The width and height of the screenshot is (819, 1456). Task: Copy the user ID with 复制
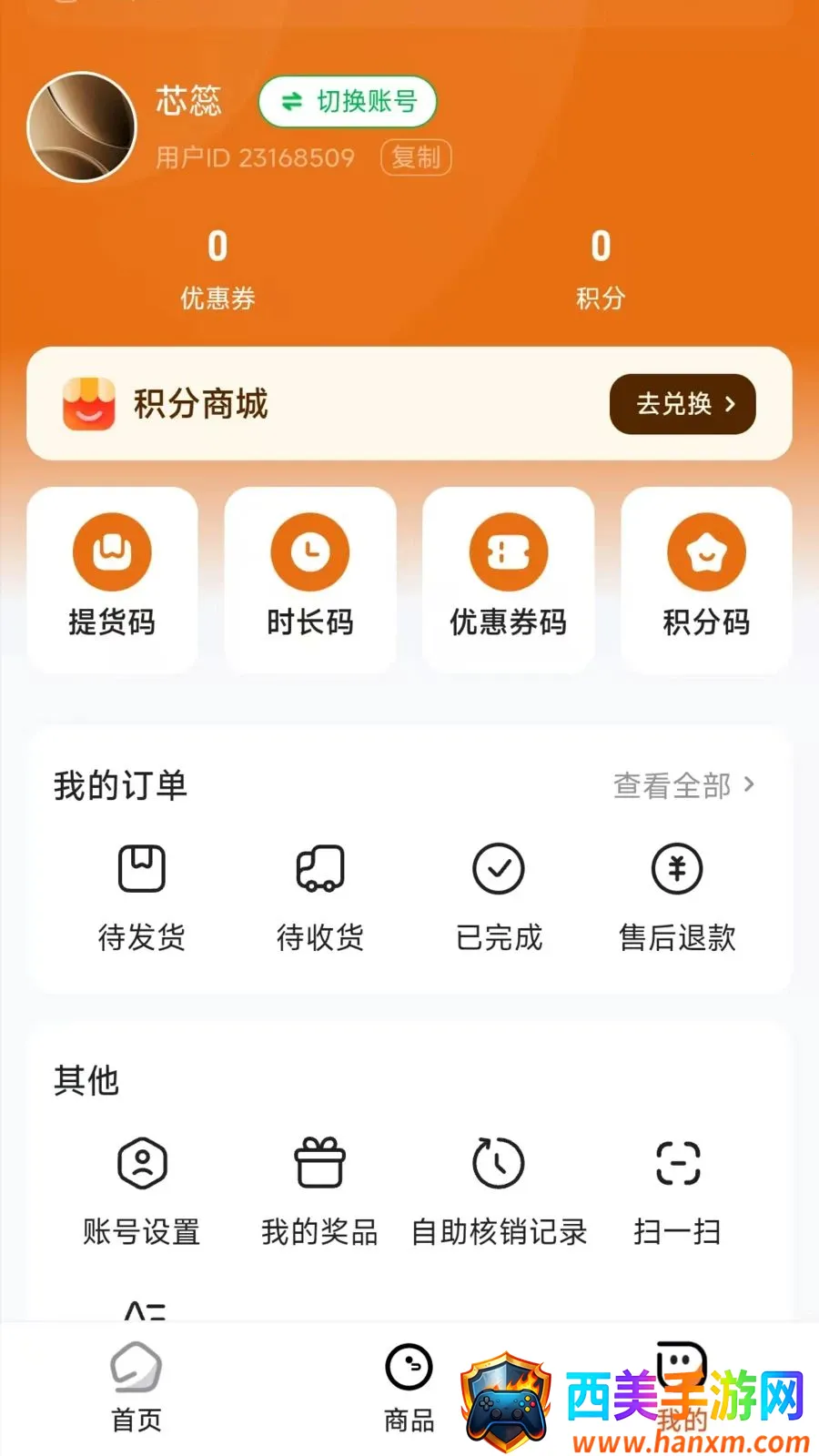(416, 157)
